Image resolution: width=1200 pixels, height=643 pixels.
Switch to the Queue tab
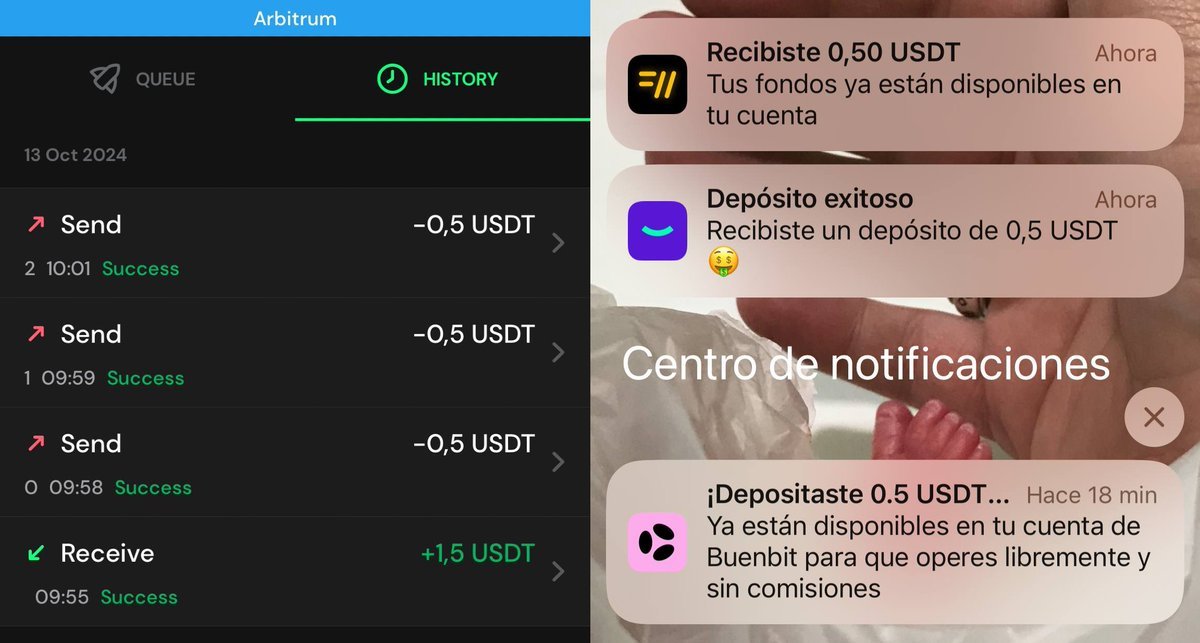pyautogui.click(x=147, y=79)
